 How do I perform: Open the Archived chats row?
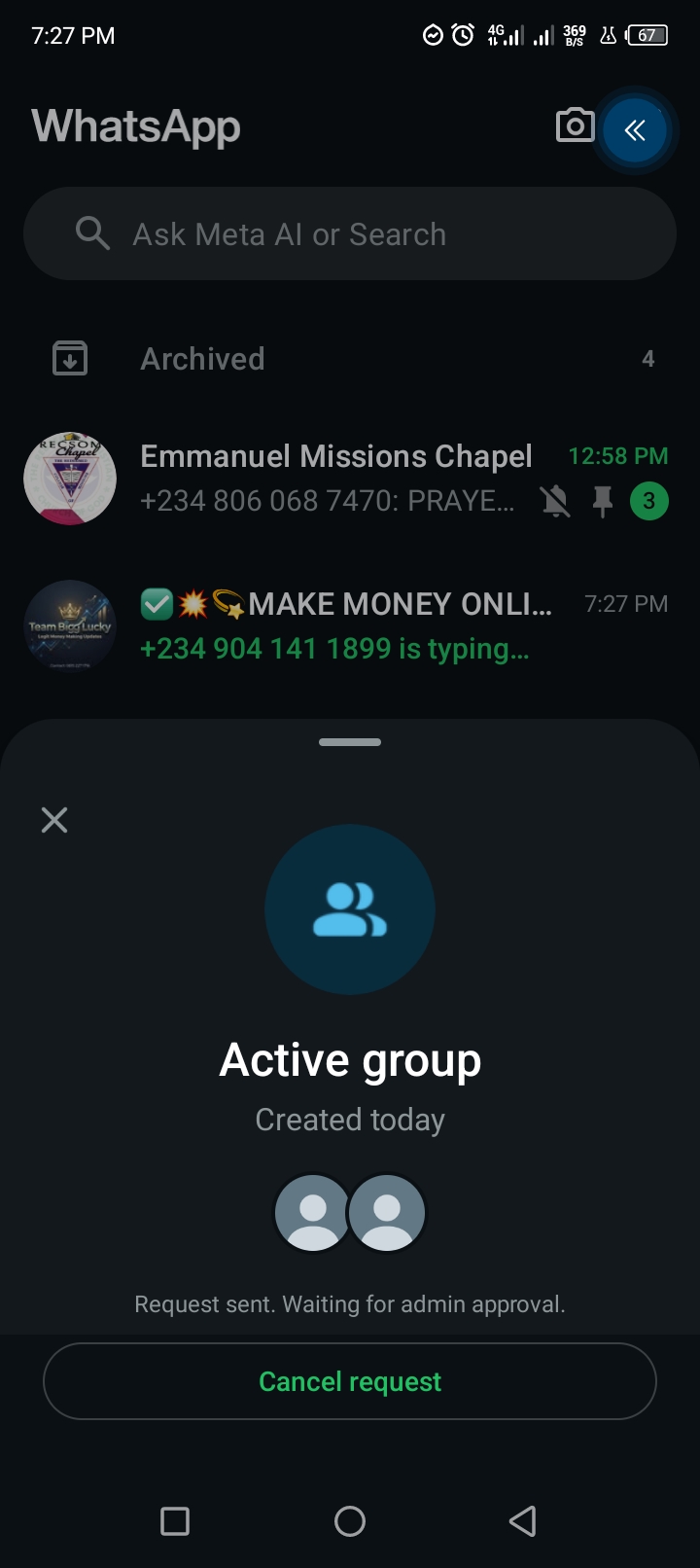[x=350, y=359]
